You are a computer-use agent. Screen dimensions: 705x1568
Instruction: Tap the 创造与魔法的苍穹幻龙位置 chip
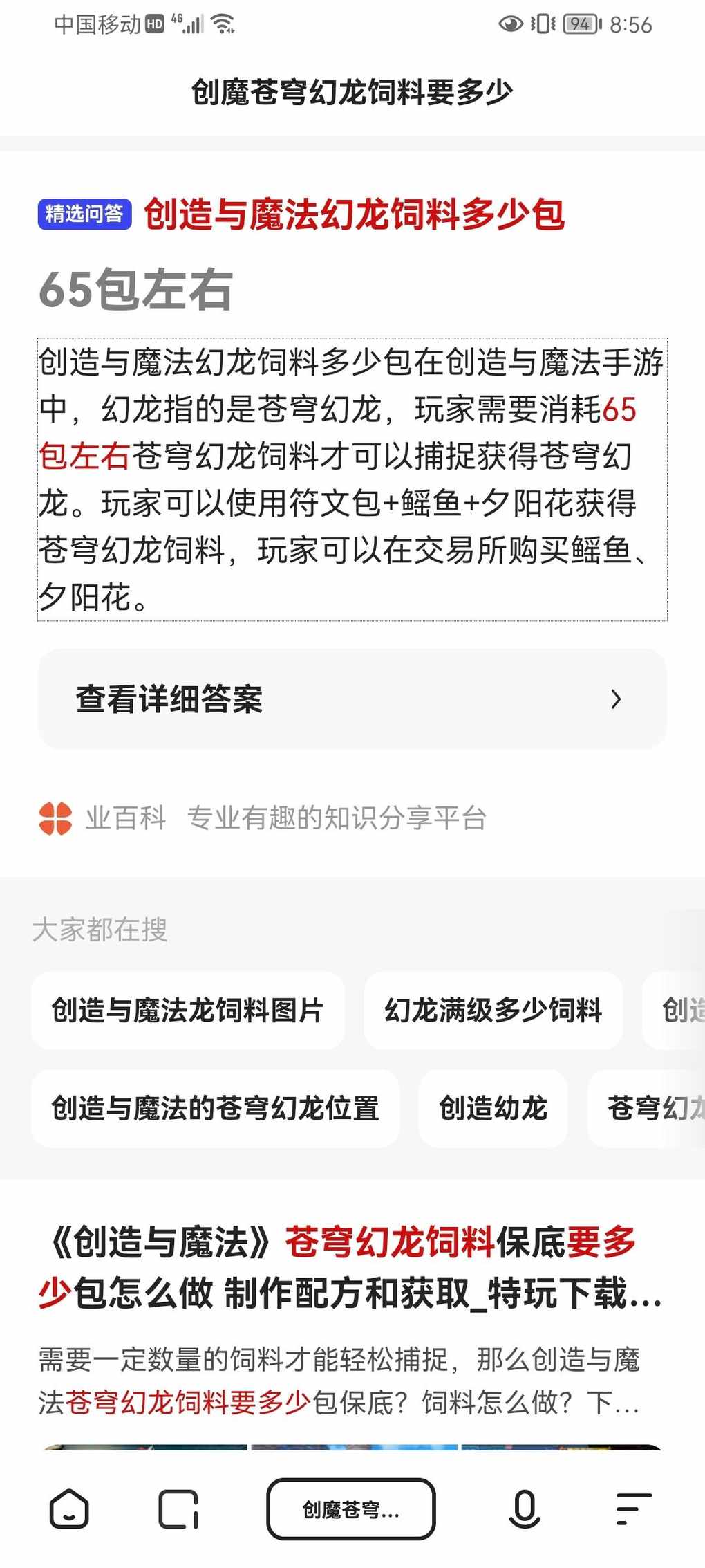click(215, 1108)
